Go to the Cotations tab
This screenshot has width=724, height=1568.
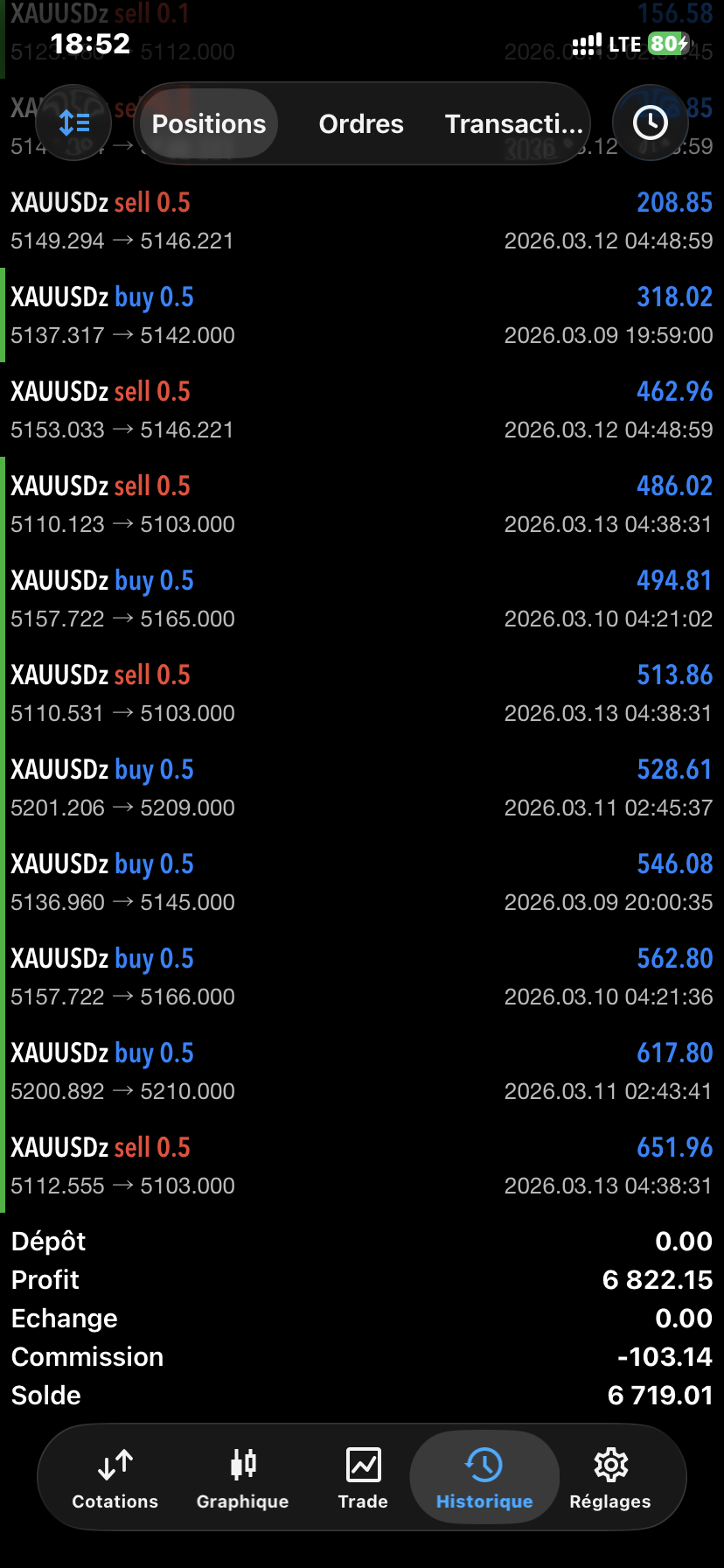[115, 1478]
